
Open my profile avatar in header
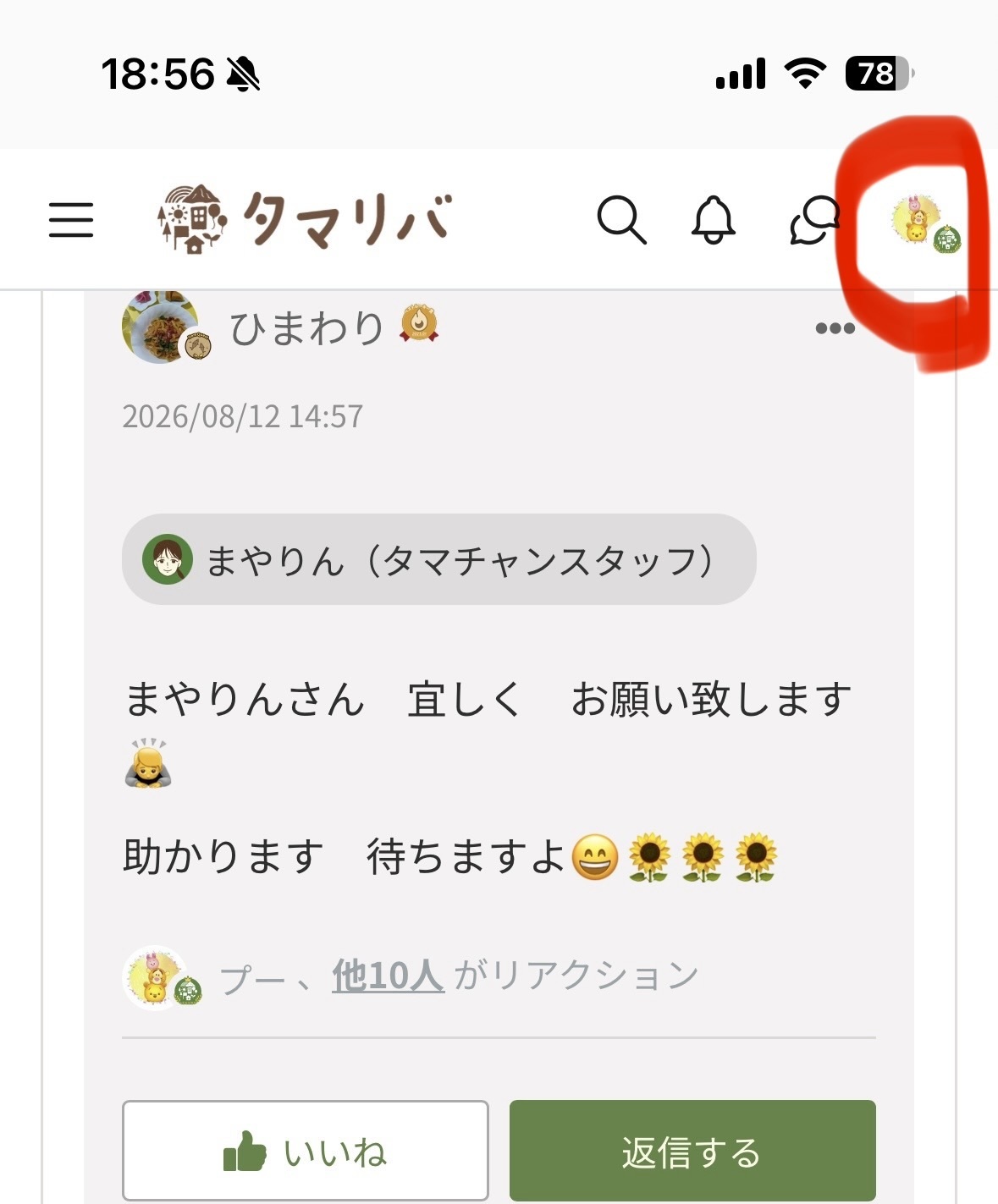click(926, 223)
